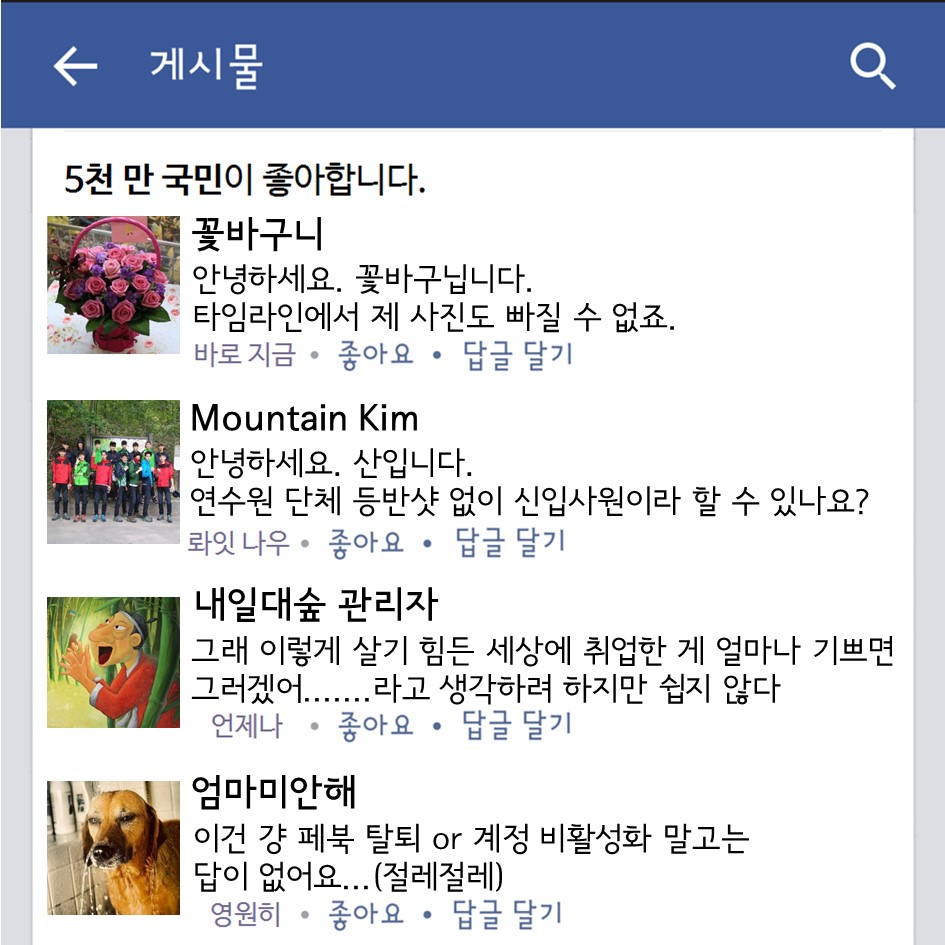The height and width of the screenshot is (945, 945).
Task: Open the 꽃바구니 name link
Action: point(257,234)
